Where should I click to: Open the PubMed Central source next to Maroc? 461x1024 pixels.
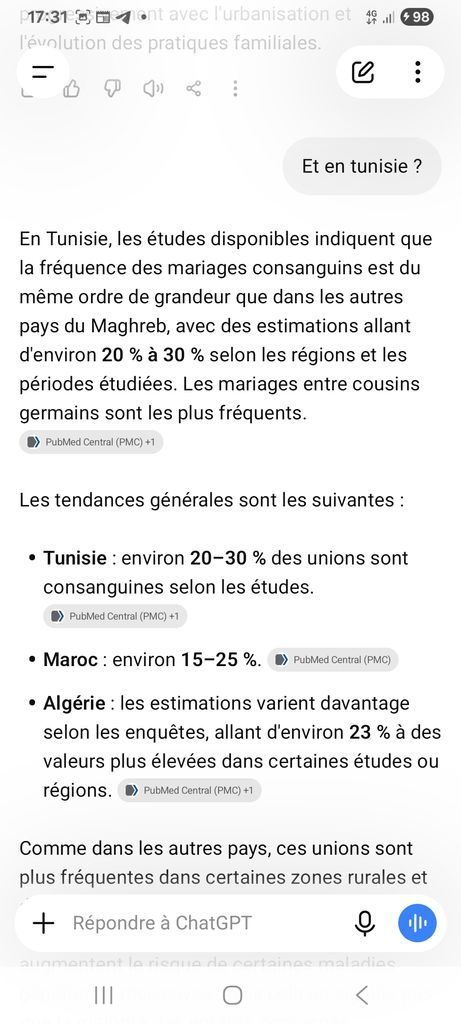[x=333, y=660]
